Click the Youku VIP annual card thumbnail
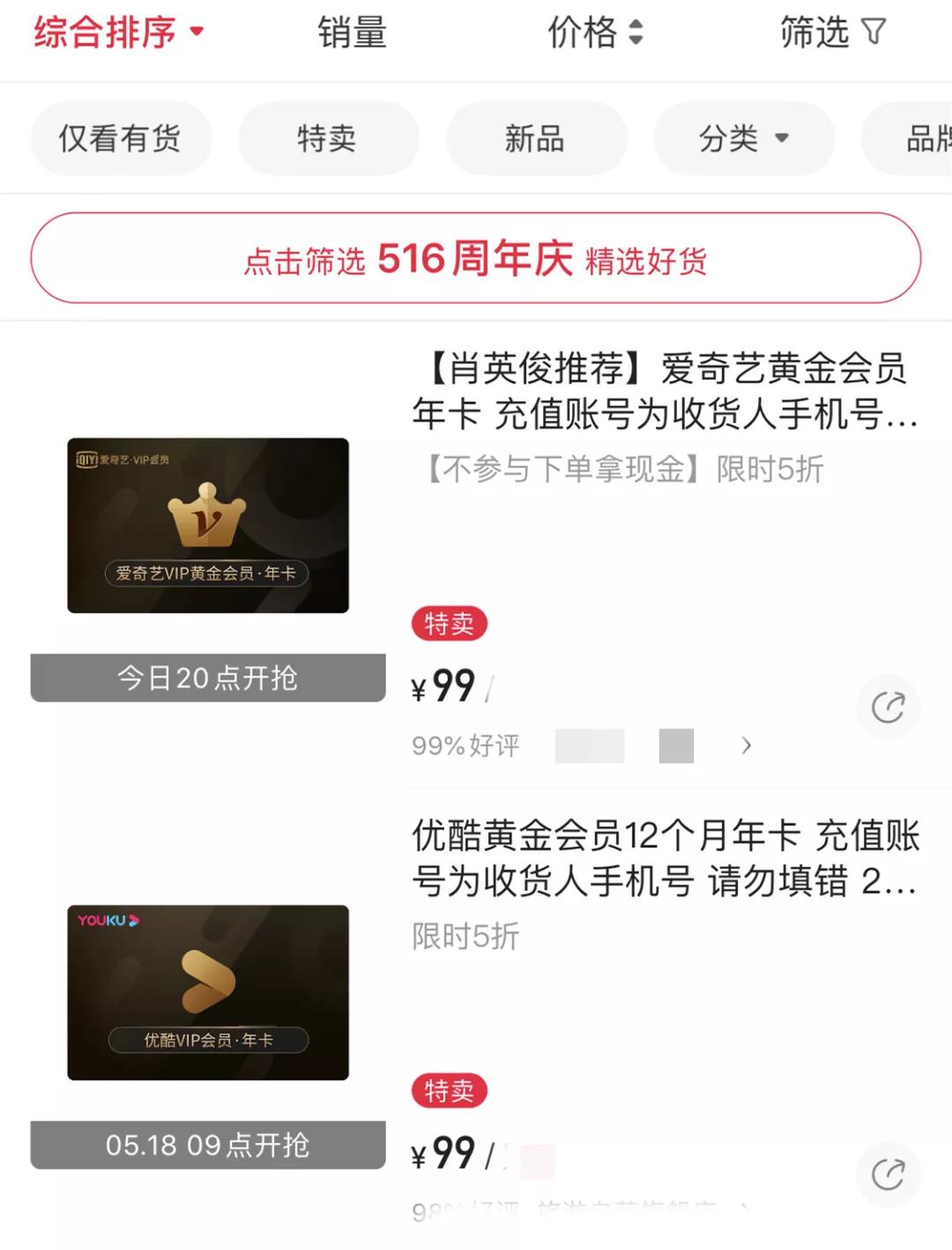Image resolution: width=952 pixels, height=1250 pixels. click(209, 993)
